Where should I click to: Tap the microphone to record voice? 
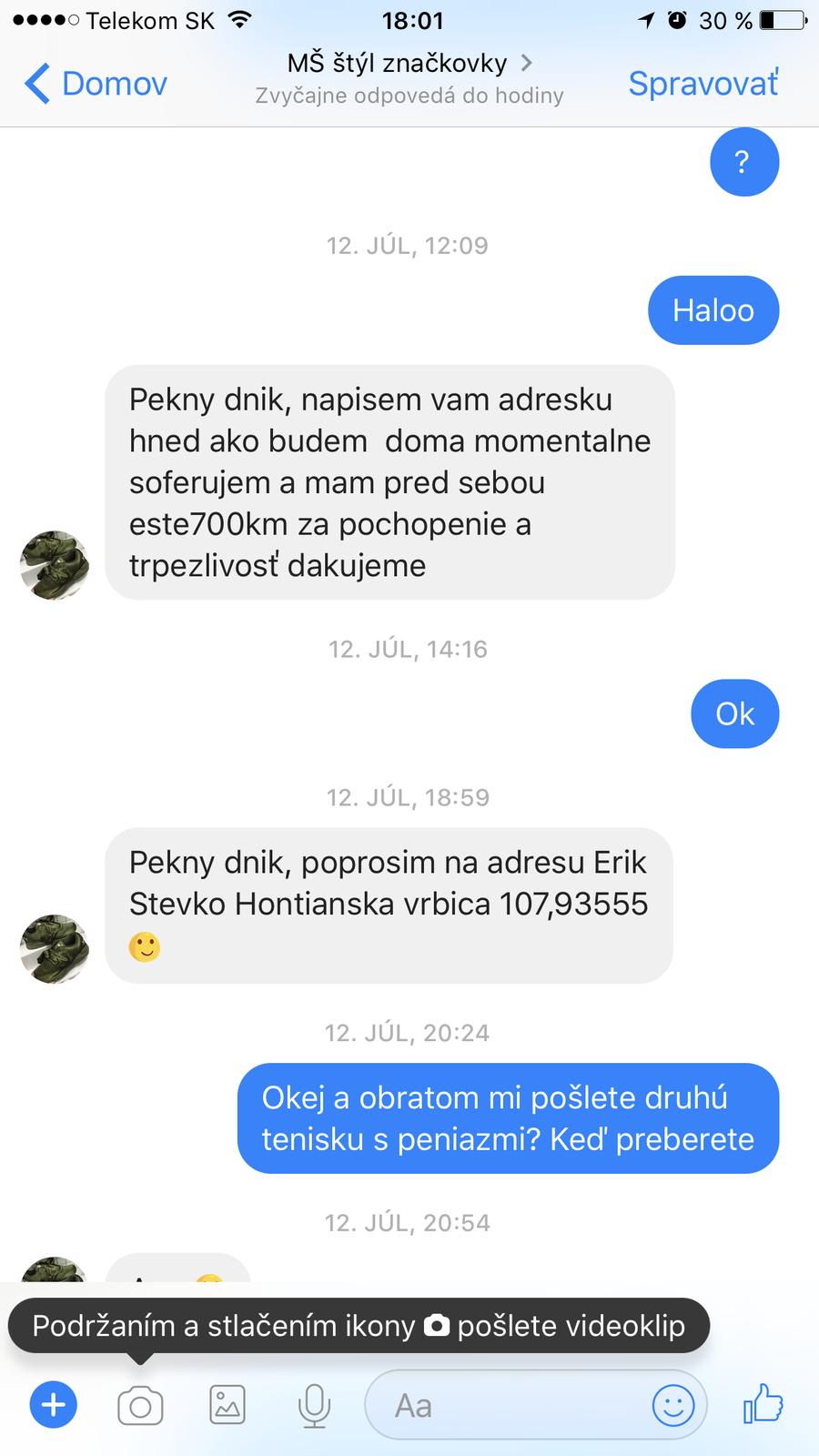coord(314,1406)
